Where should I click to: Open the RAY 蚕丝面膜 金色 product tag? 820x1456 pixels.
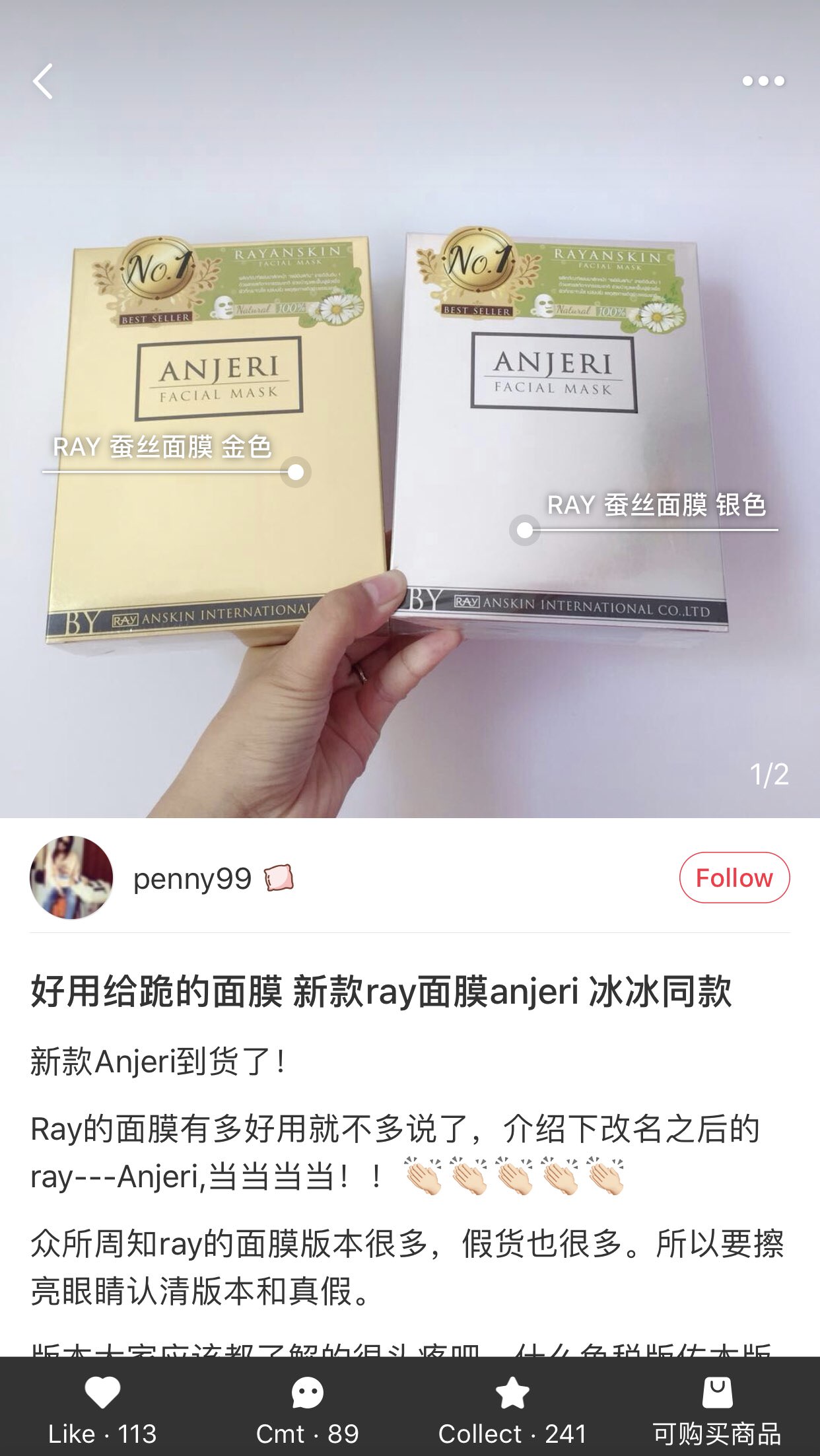(x=162, y=448)
